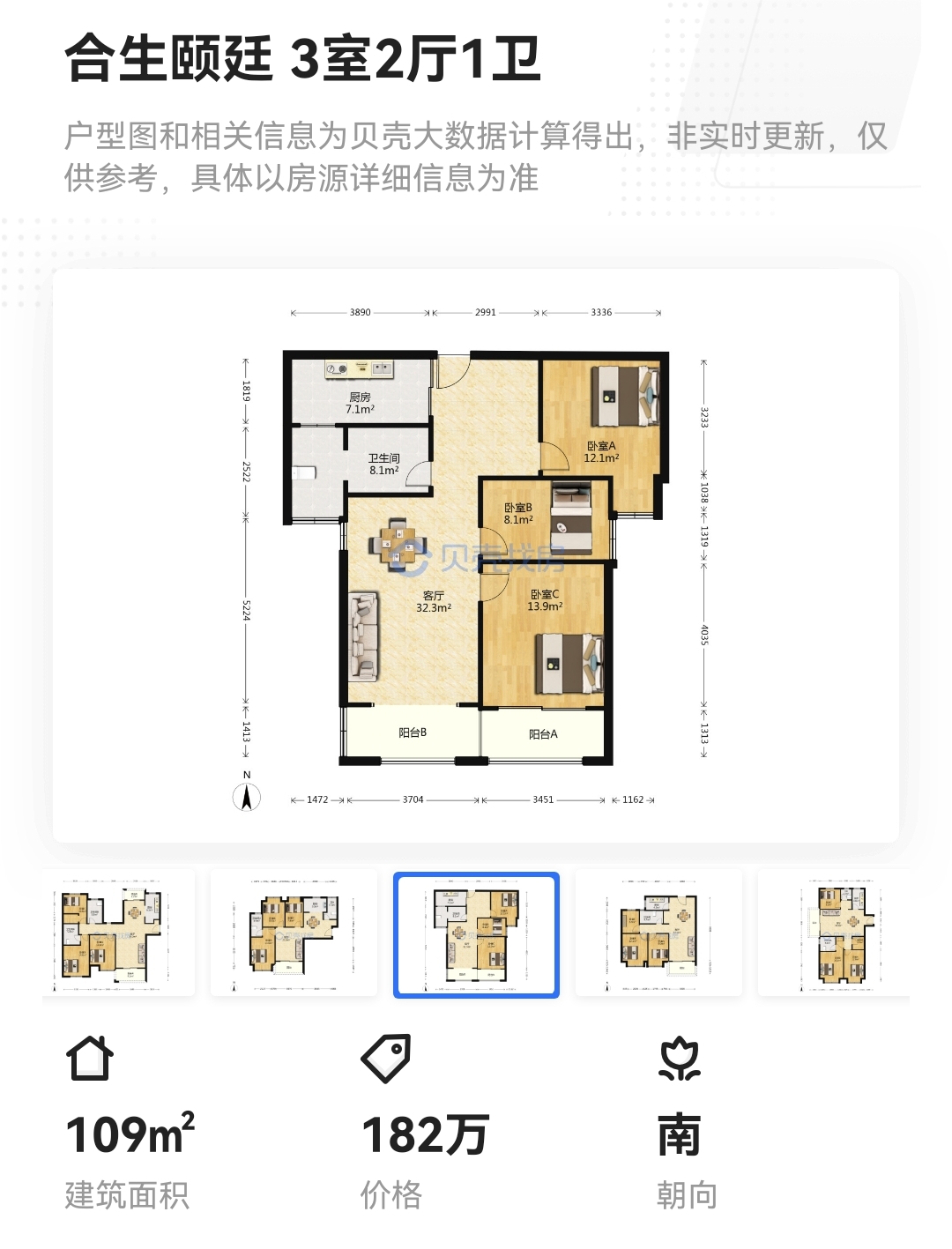
Task: Select the first floor plan thumbnail
Action: point(118,934)
